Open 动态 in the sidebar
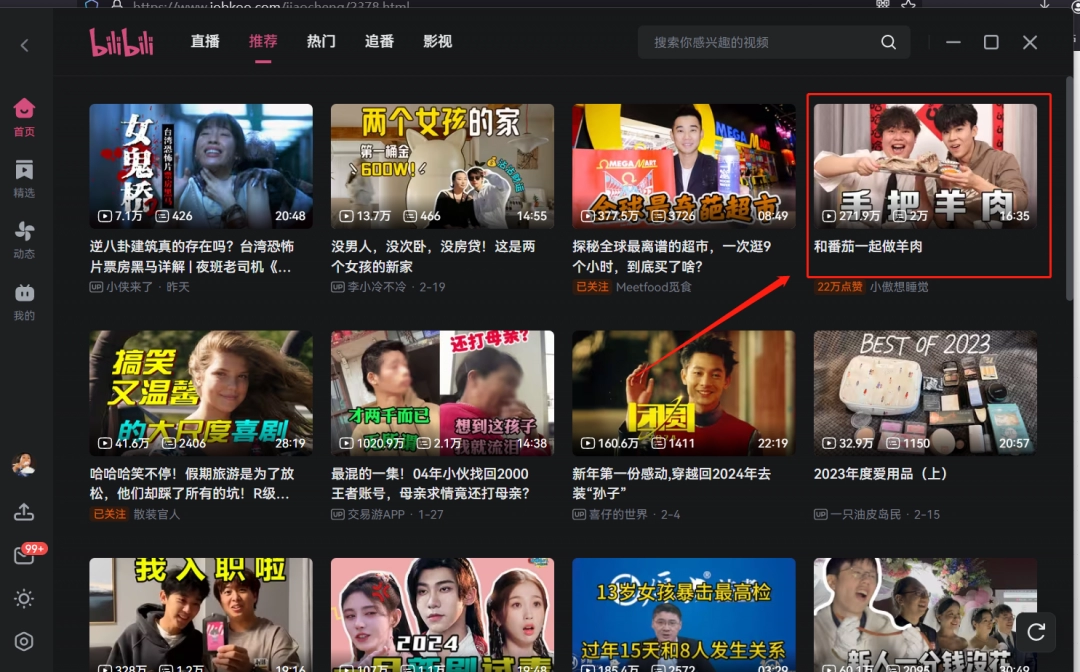 pos(24,240)
